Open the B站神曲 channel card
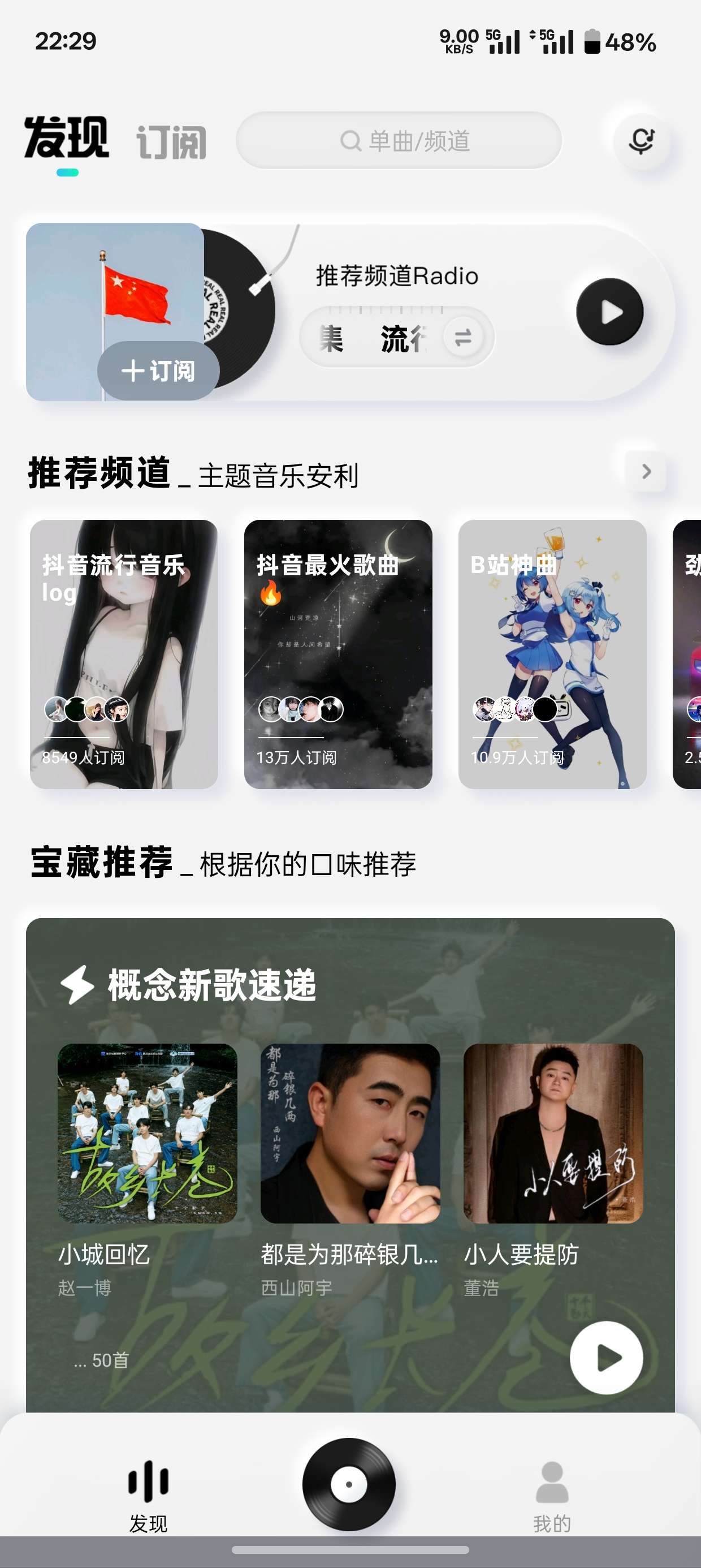 (x=552, y=654)
